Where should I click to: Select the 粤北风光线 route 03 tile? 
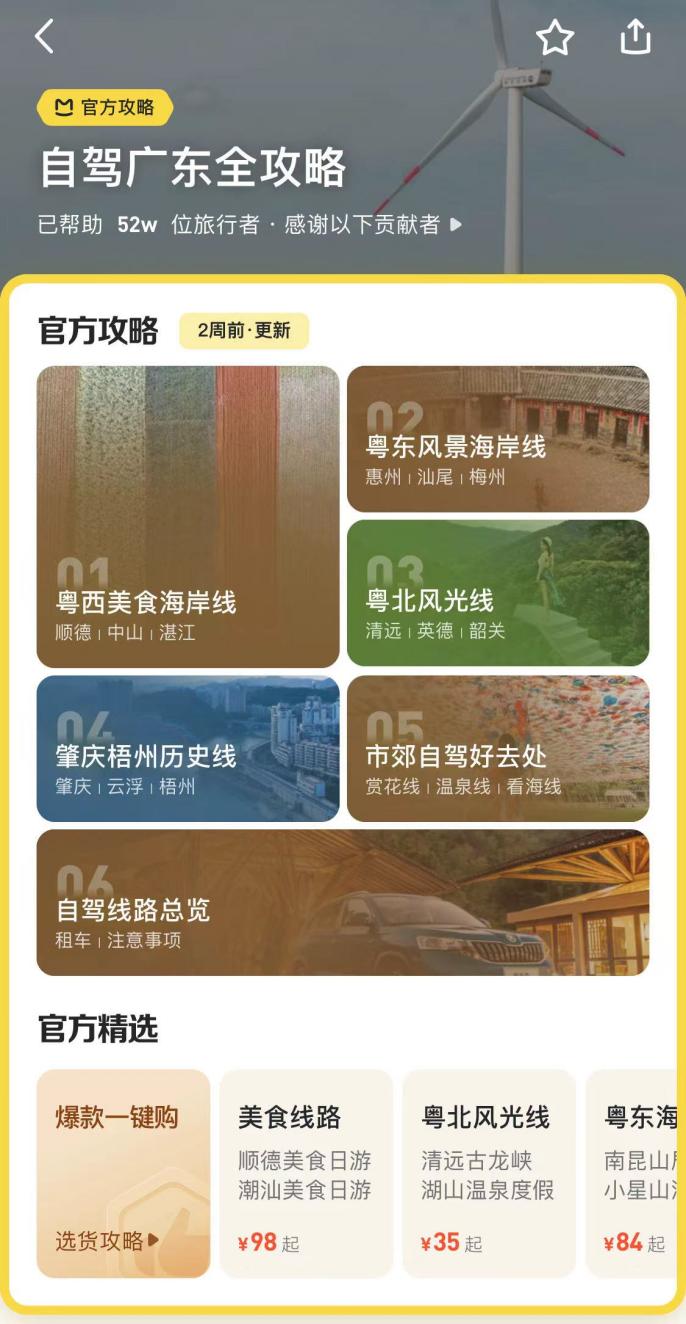point(498,593)
